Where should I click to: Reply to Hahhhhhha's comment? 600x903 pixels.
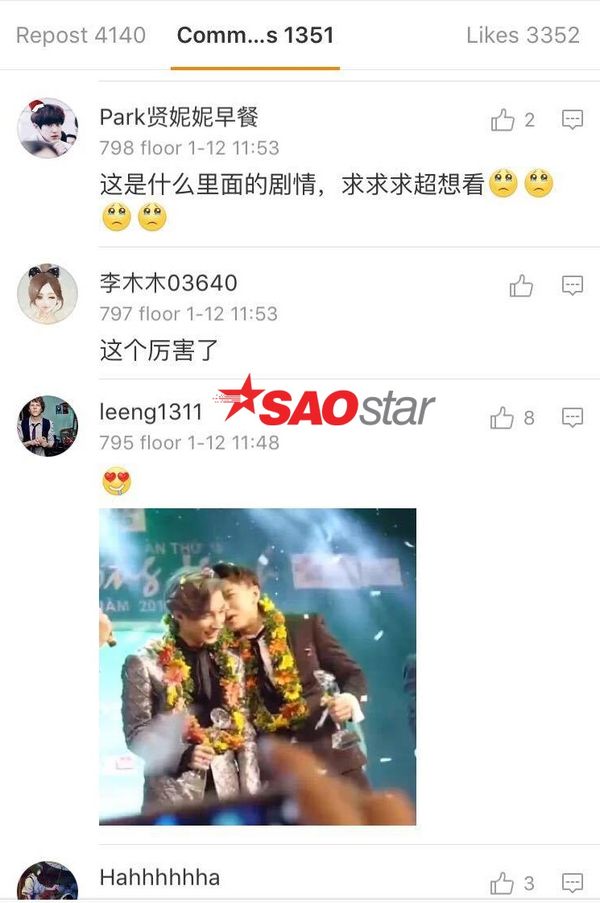coord(572,883)
